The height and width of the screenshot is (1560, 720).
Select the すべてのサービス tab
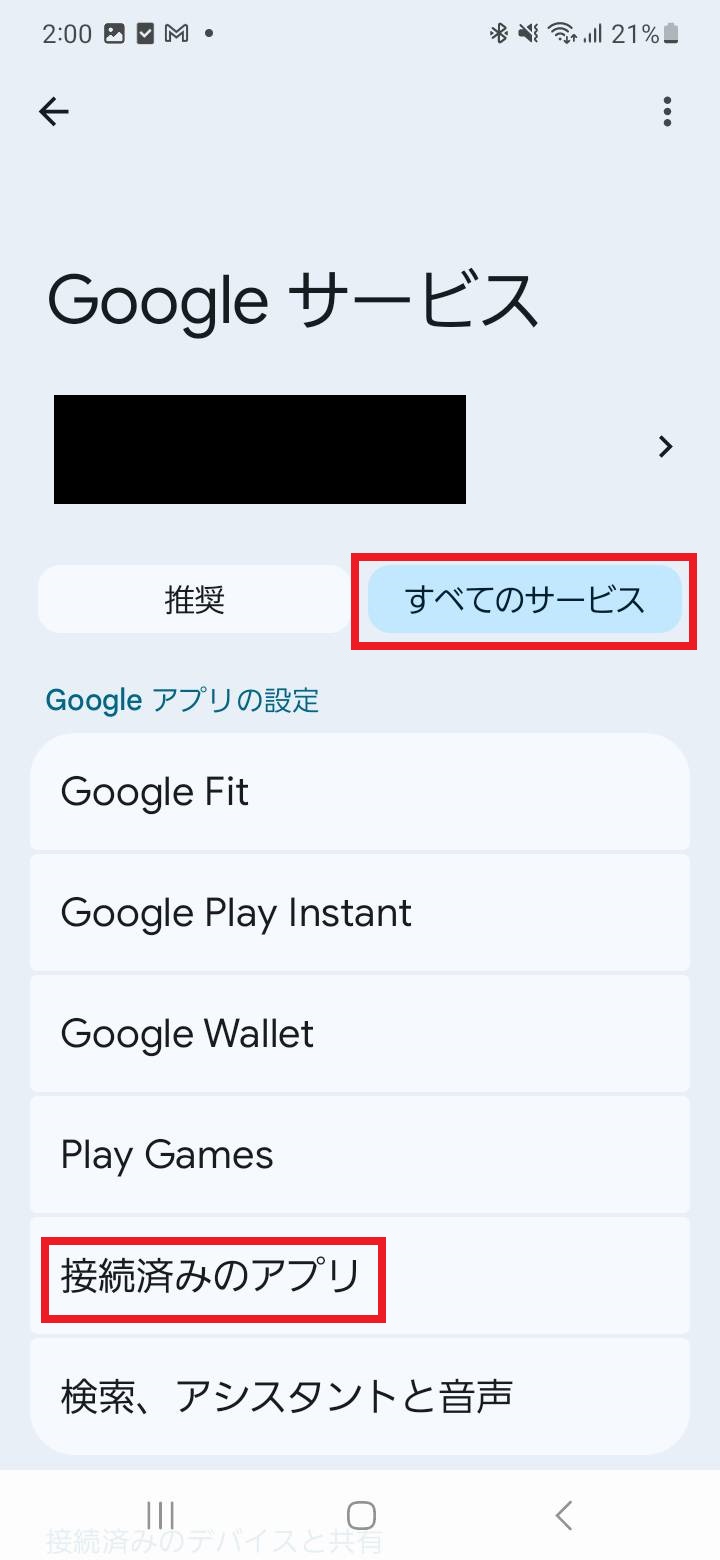524,599
